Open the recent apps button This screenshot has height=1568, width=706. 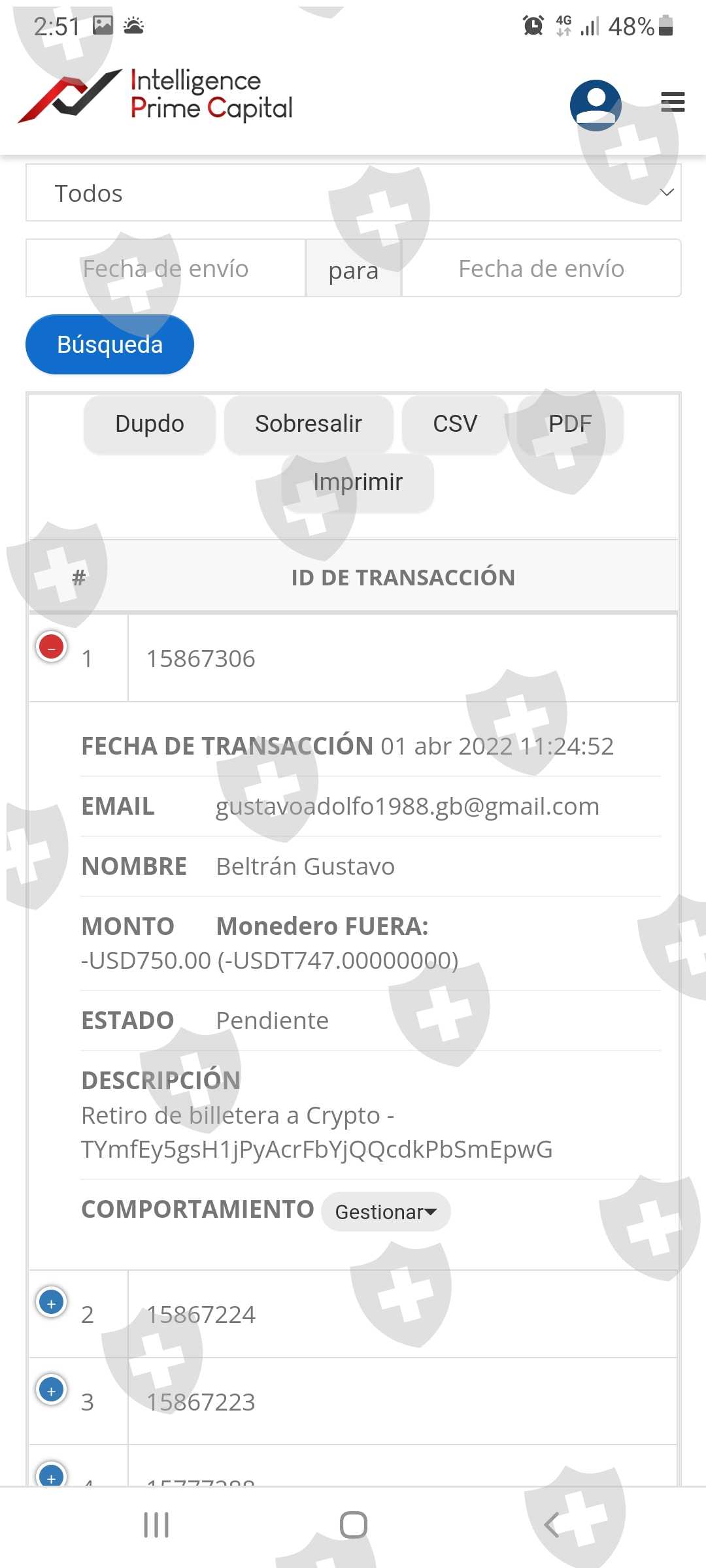point(156,1526)
